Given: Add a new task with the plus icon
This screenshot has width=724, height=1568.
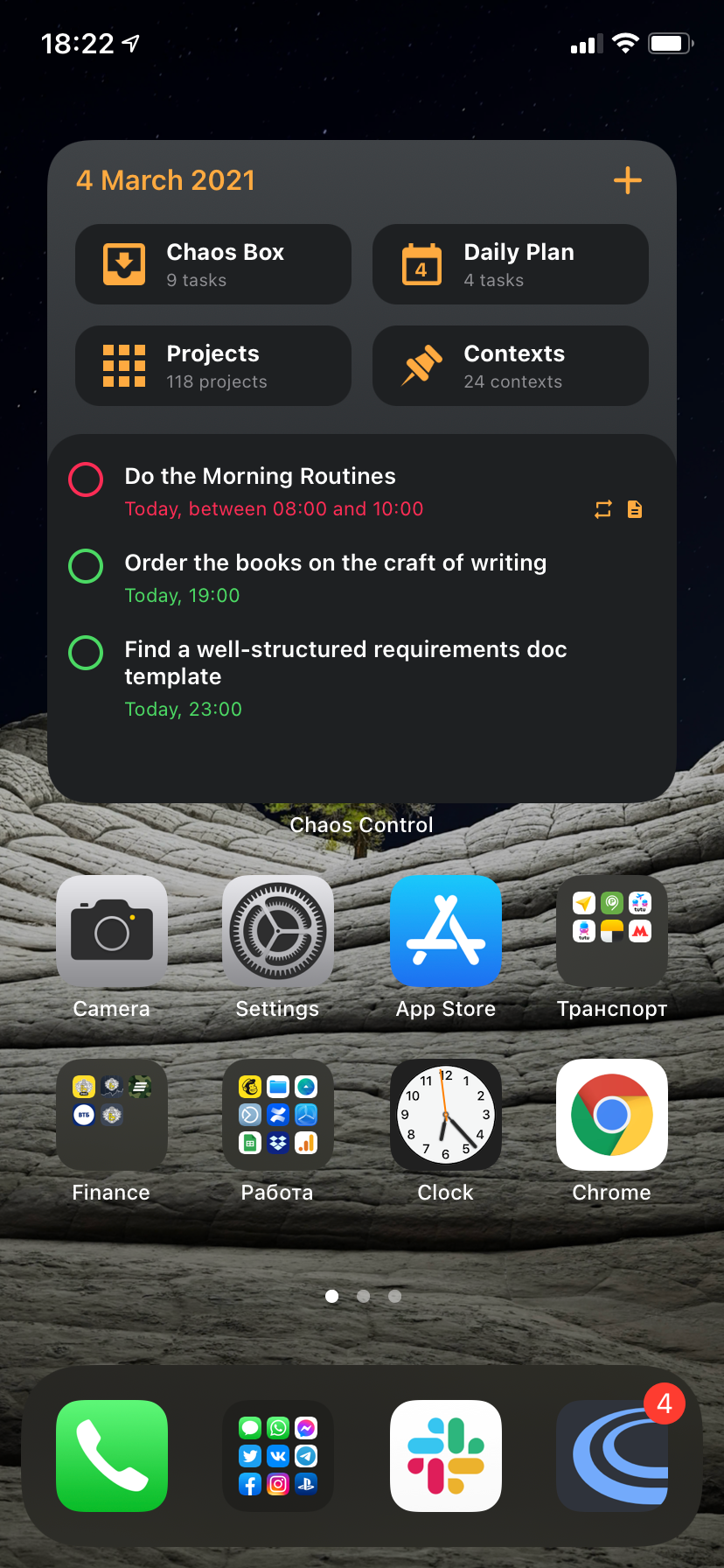Looking at the screenshot, I should pos(627,181).
